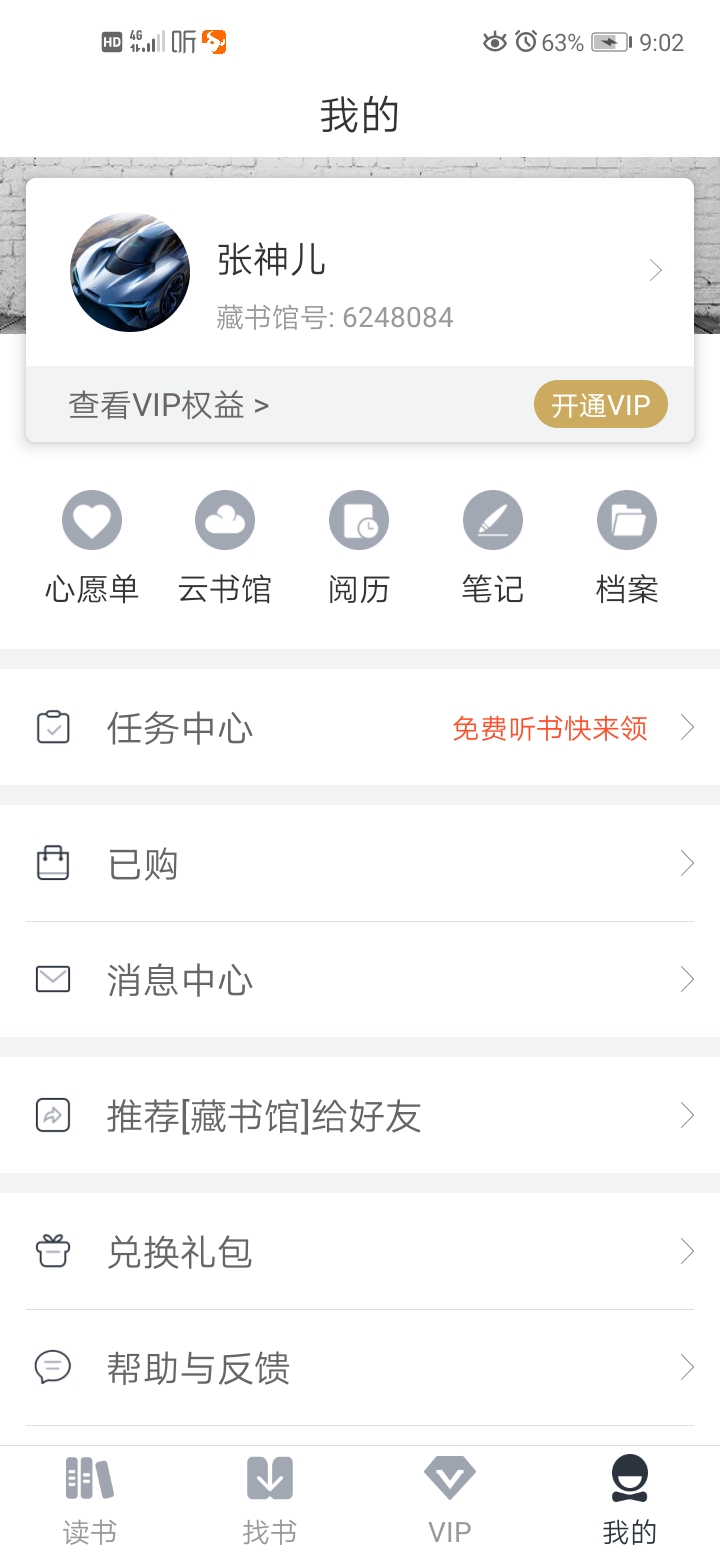
Task: Switch to the 找书 tab
Action: point(270,1502)
